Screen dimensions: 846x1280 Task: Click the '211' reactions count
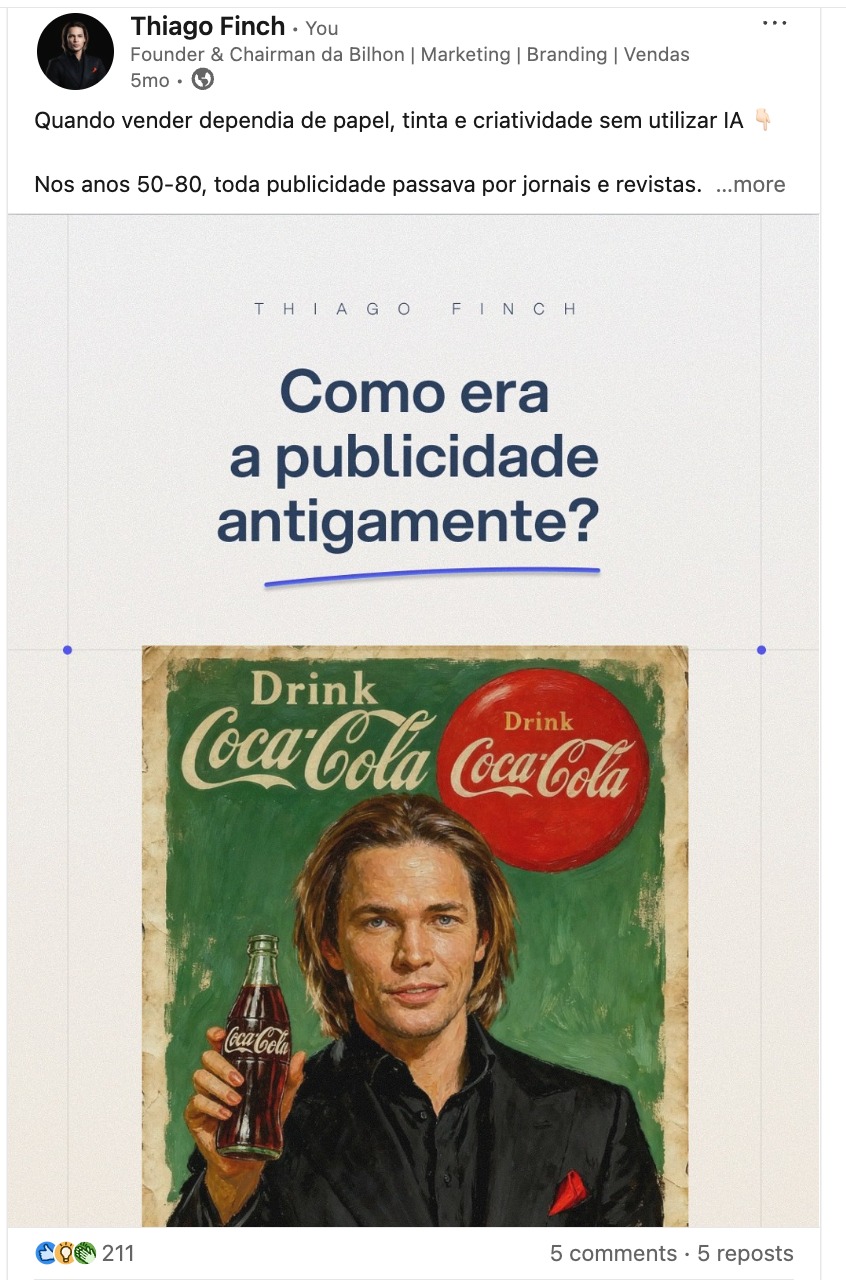(x=118, y=1253)
